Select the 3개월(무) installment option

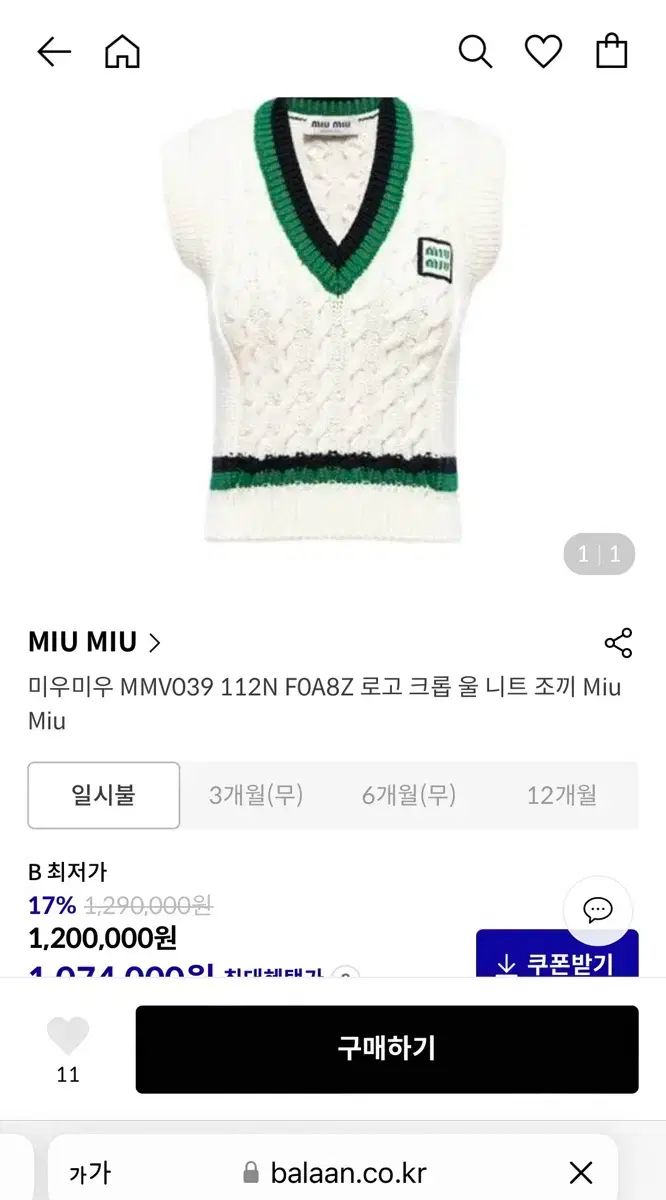point(256,795)
